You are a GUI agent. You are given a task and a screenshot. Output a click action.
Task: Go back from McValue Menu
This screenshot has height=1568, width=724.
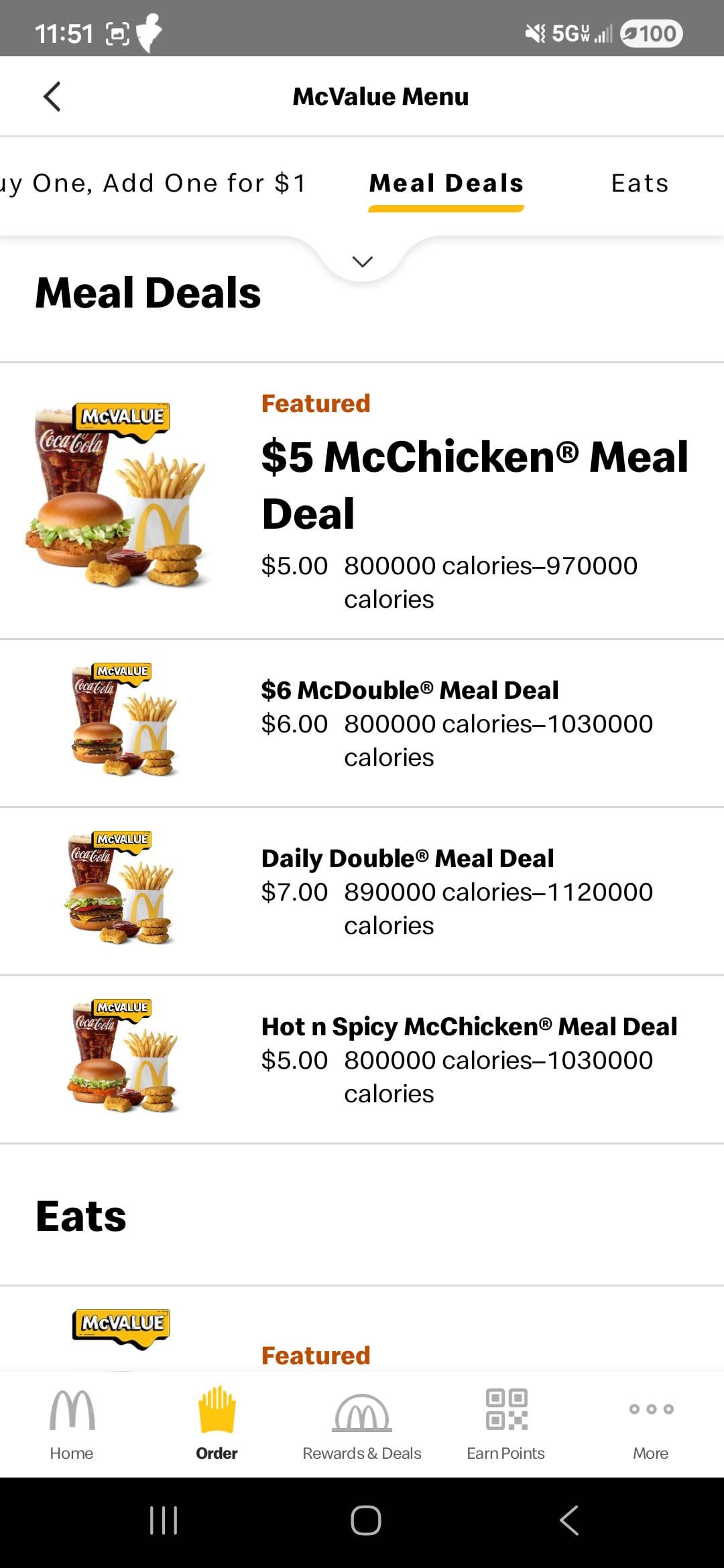(52, 96)
